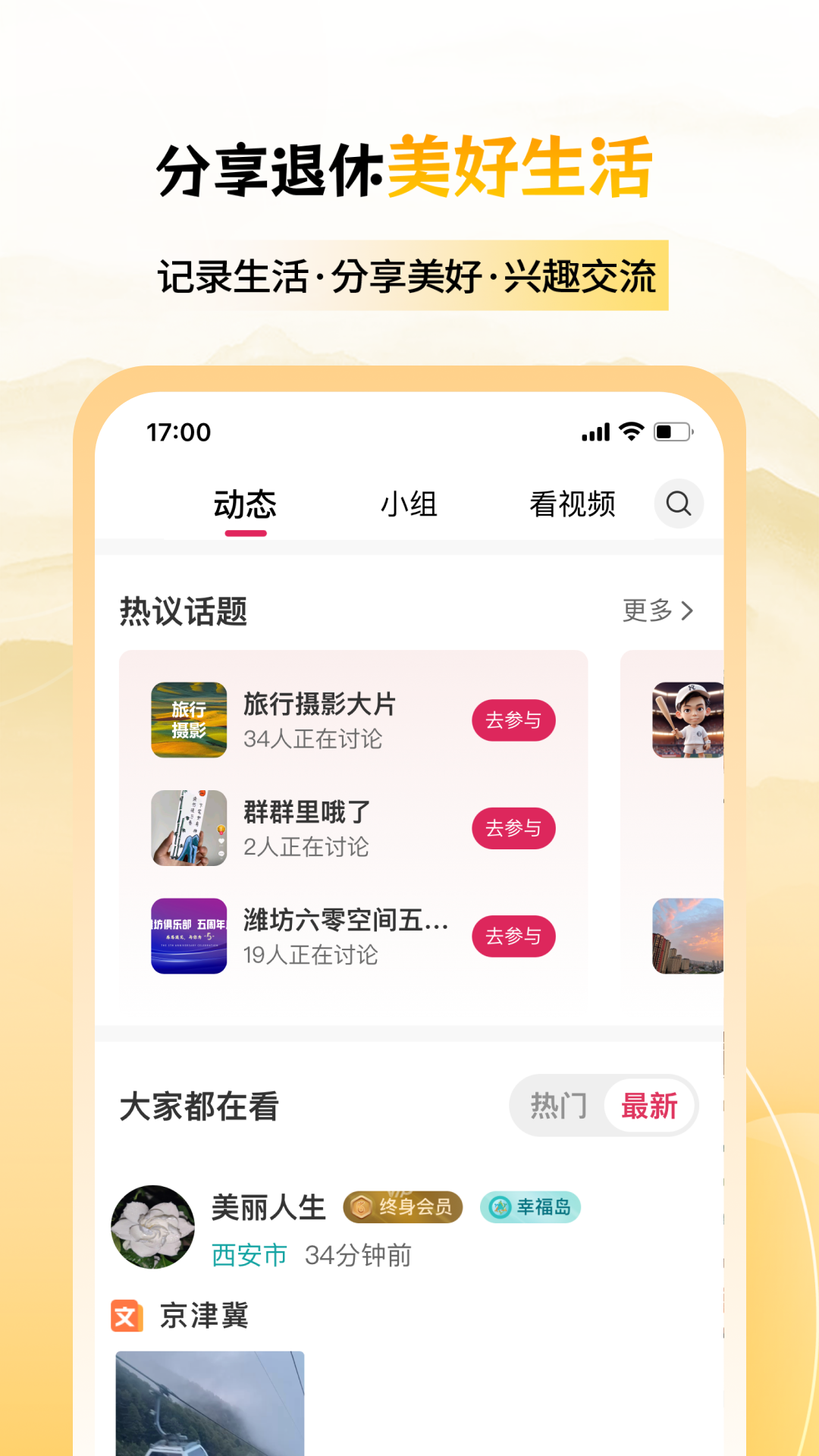Switch to the 小组 tab
The width and height of the screenshot is (819, 1456).
pos(409,502)
